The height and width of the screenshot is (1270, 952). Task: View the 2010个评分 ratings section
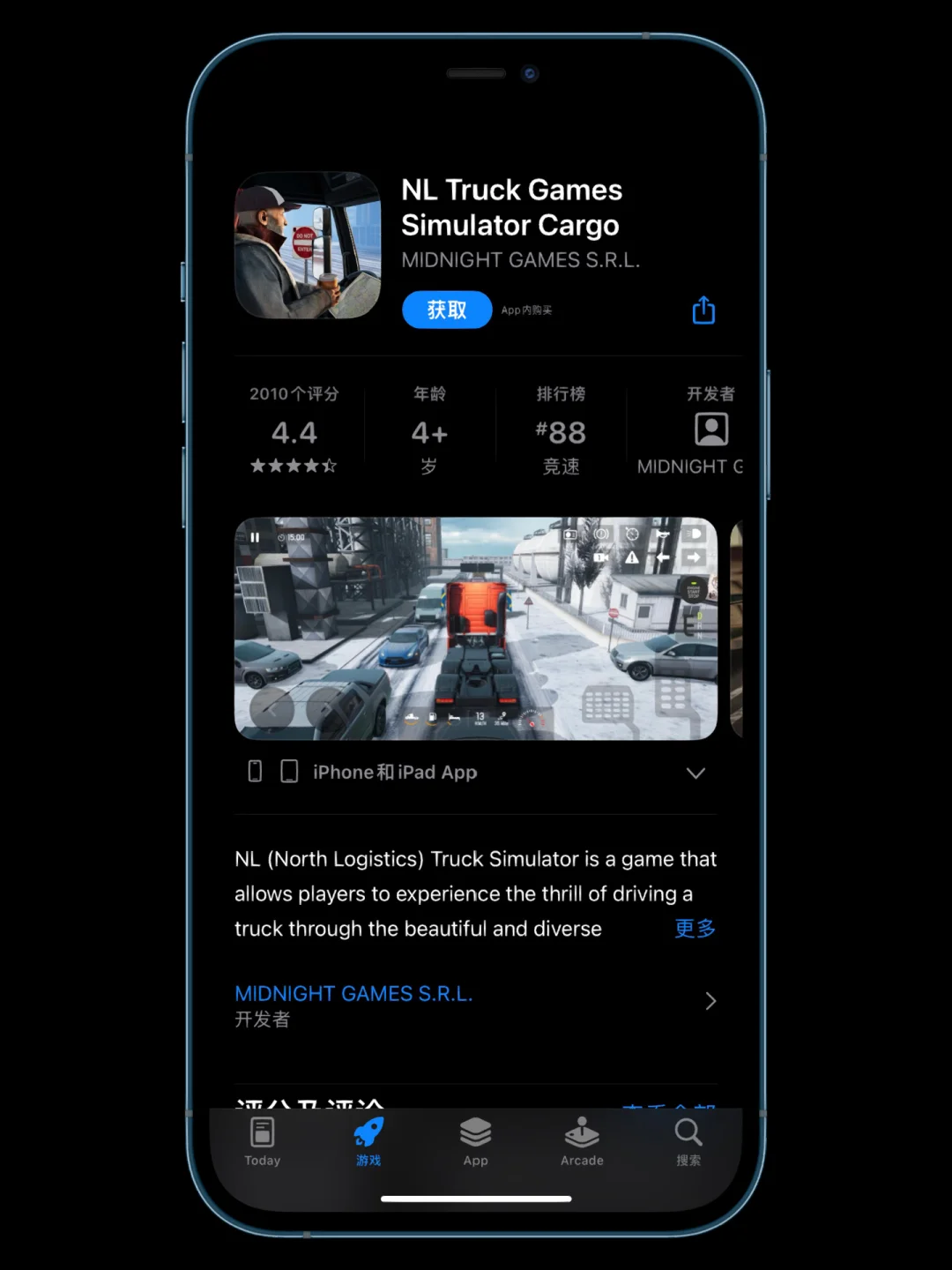[294, 430]
